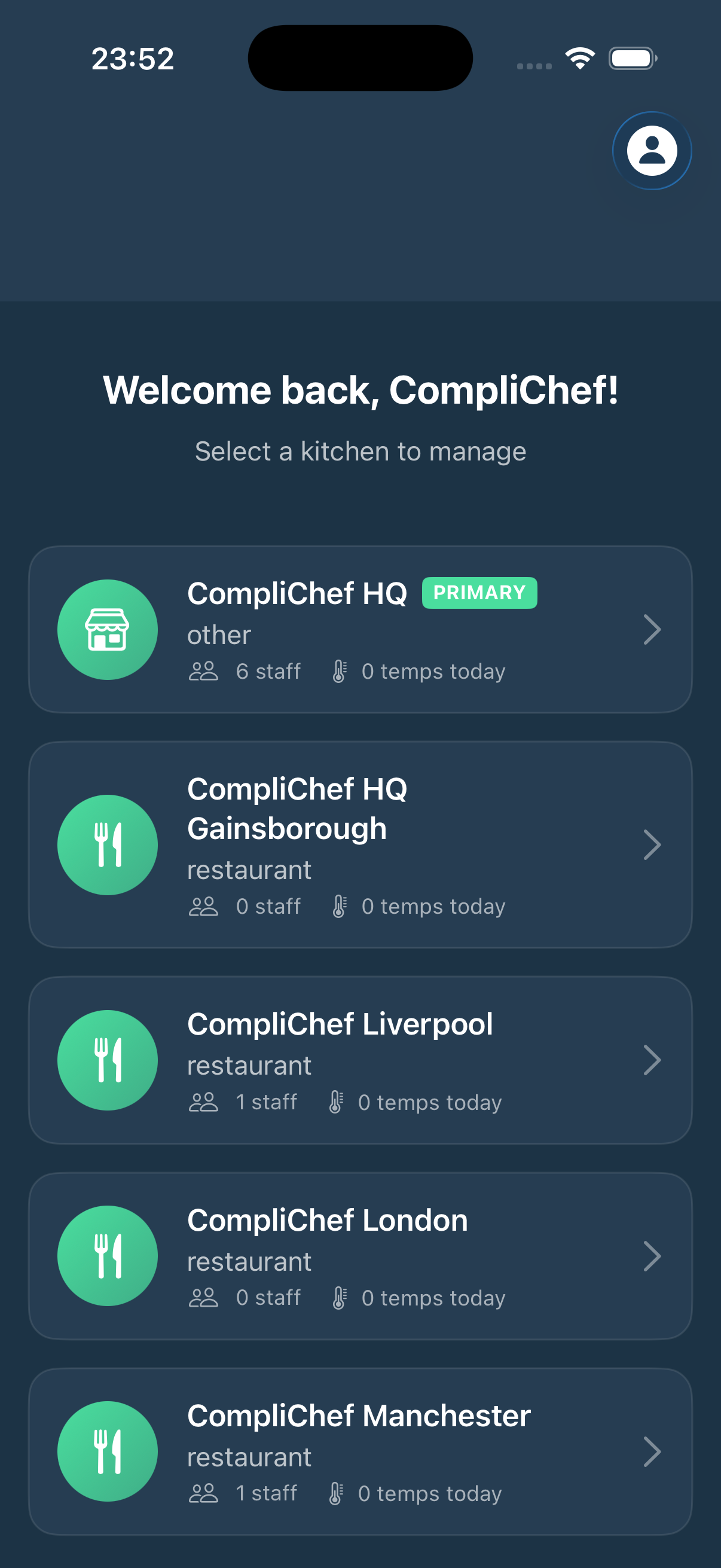Tap the chevron for CompliChef Manchester
This screenshot has width=721, height=1568.
tap(652, 1452)
